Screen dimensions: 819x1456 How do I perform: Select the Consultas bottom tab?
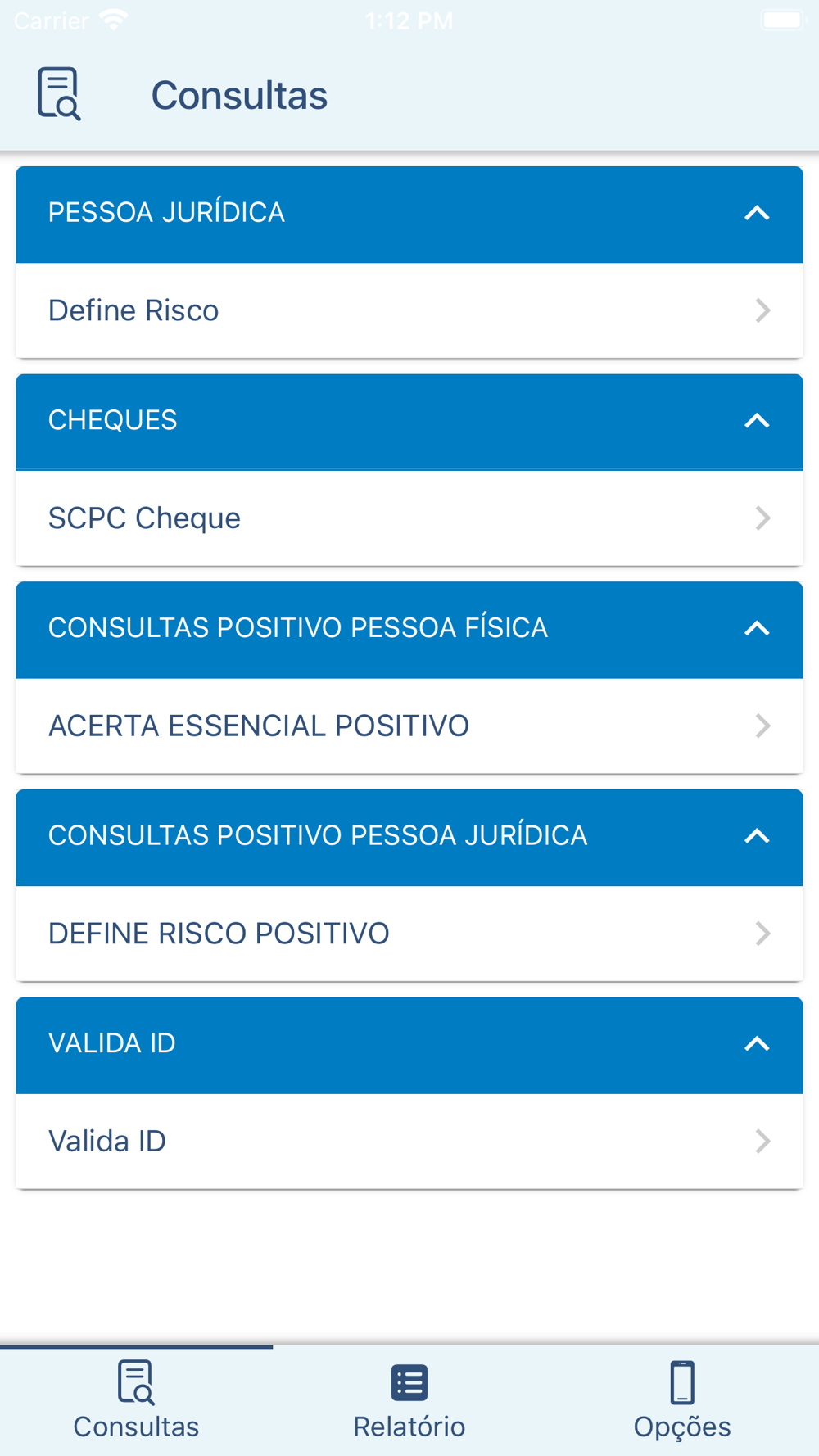coord(136,1401)
